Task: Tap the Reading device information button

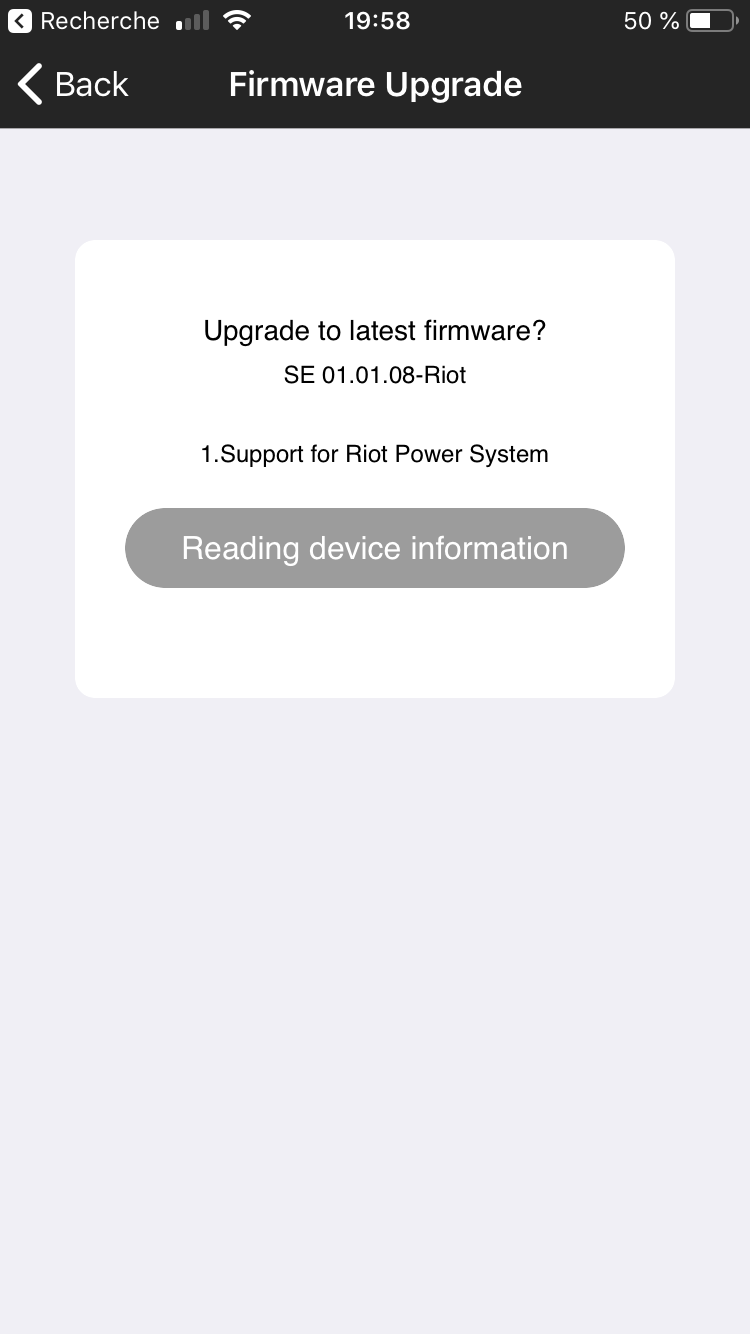Action: click(x=375, y=548)
